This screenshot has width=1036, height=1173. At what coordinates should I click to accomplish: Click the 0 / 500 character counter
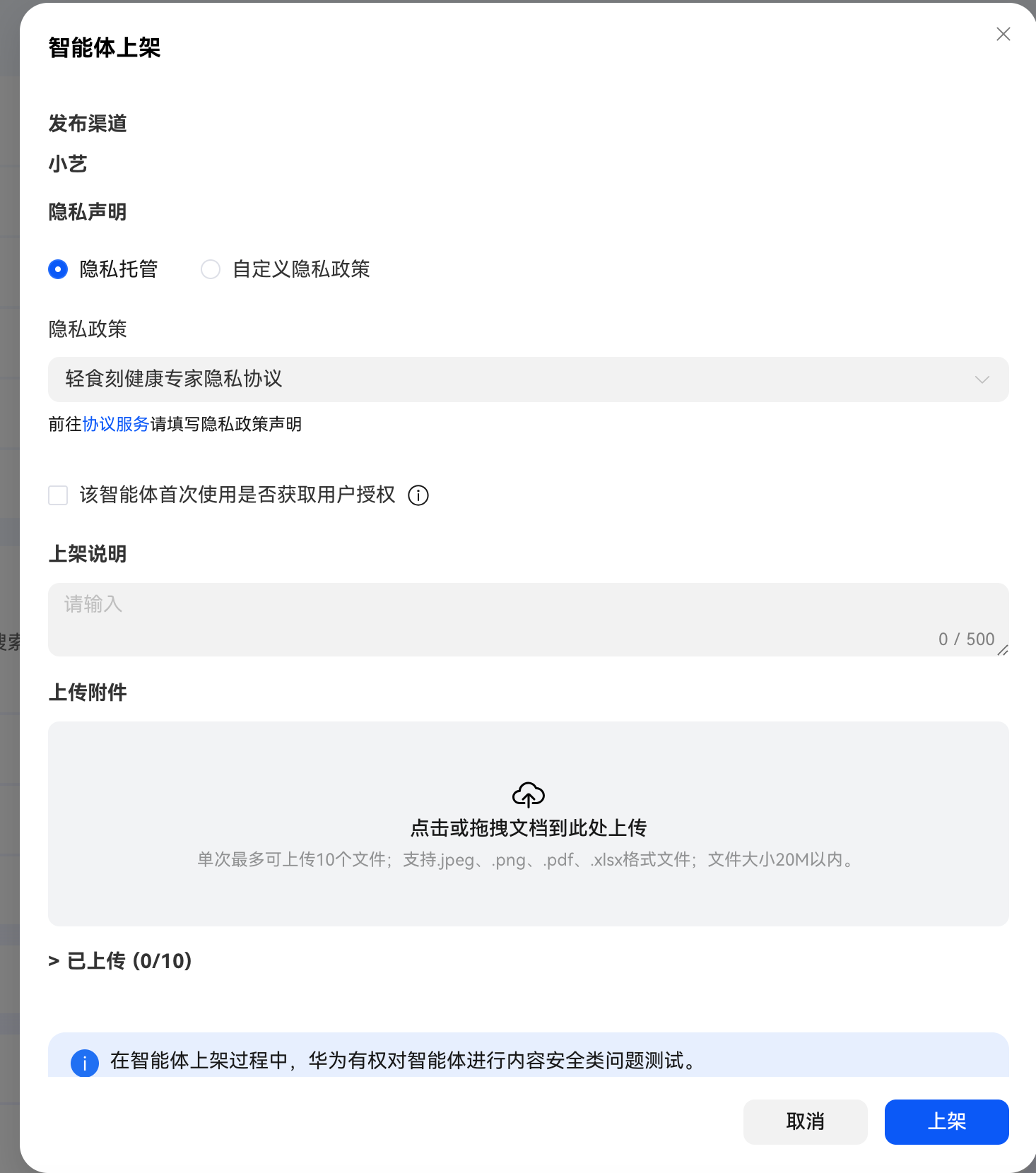tap(965, 639)
